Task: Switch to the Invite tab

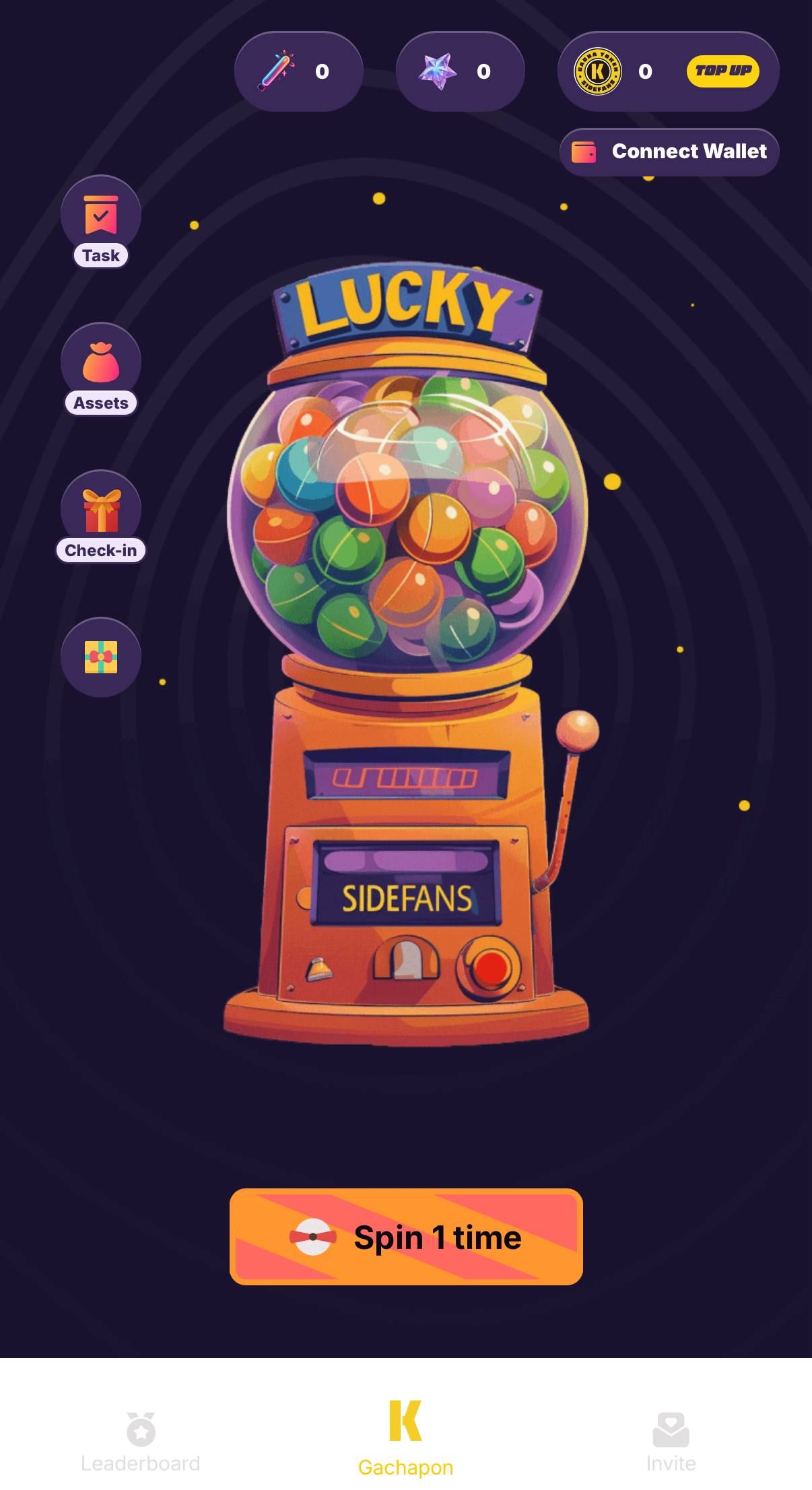Action: tap(671, 1441)
